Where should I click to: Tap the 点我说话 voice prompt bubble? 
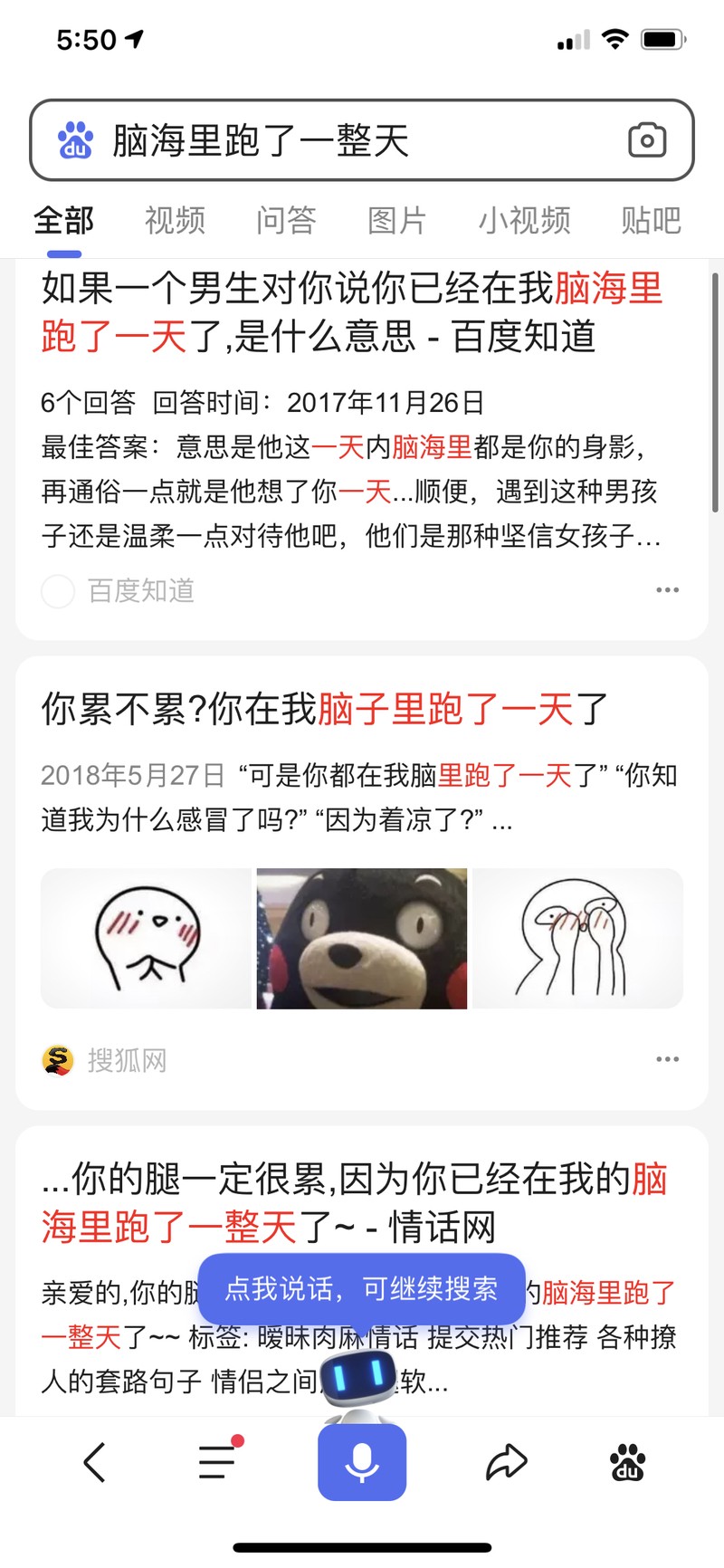point(360,1291)
